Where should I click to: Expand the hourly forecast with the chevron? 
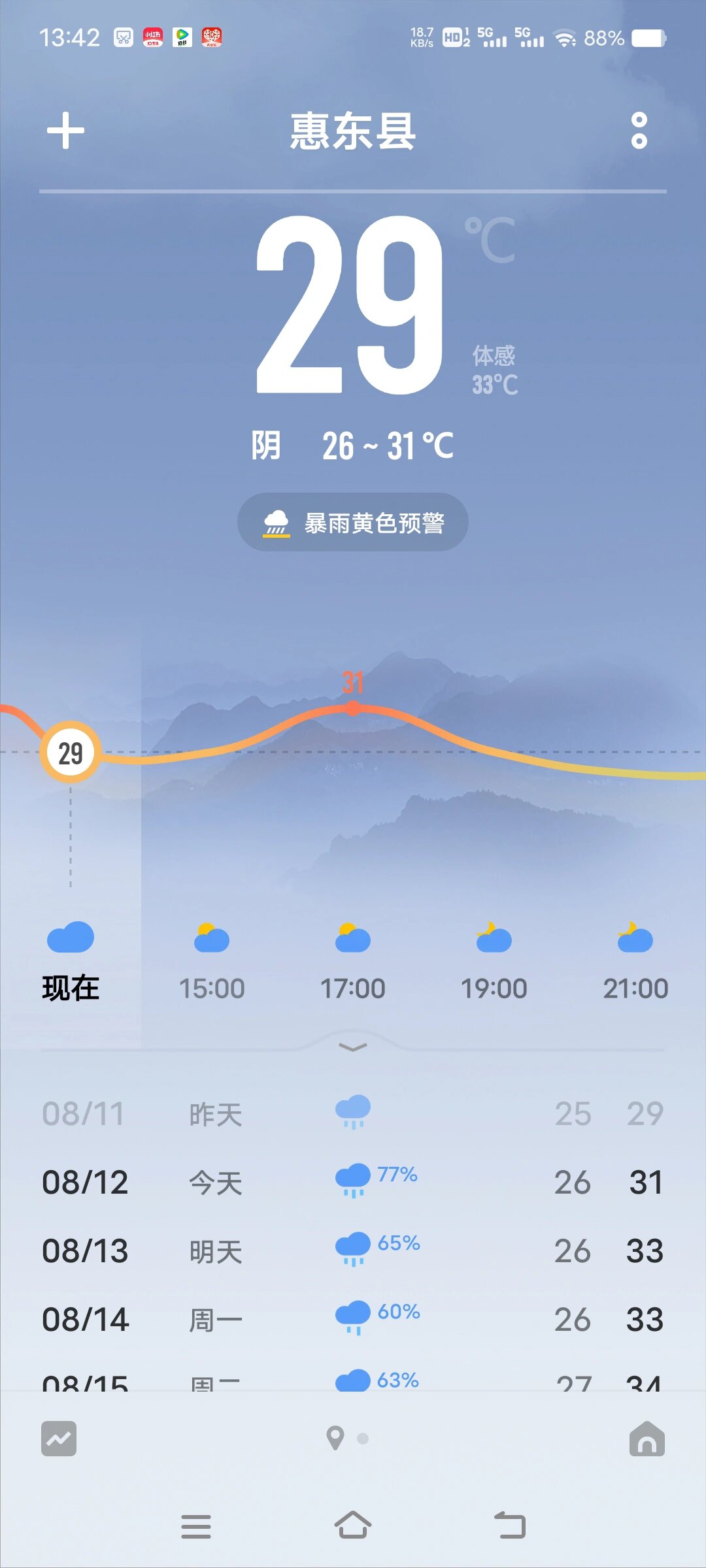pos(352,1046)
